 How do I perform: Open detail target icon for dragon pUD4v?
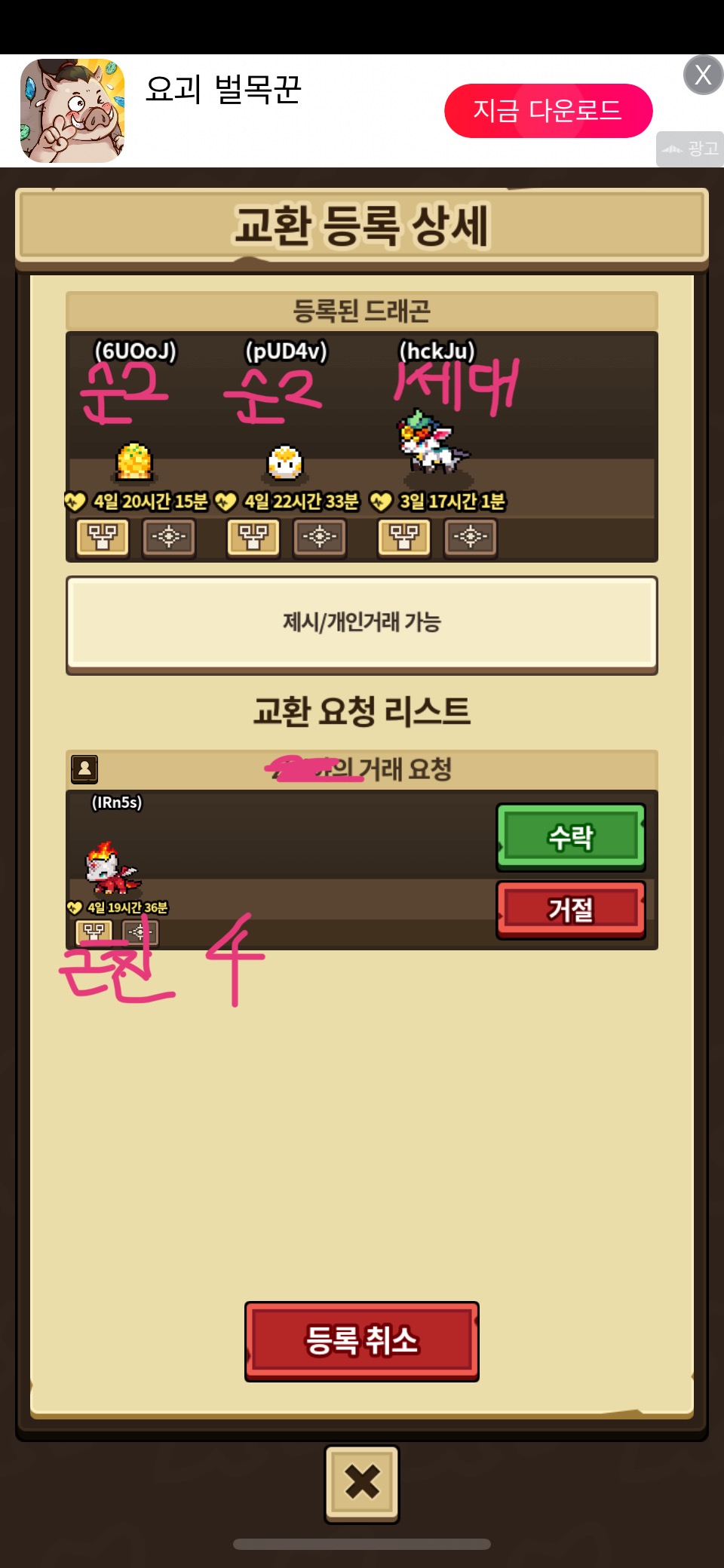tap(320, 538)
